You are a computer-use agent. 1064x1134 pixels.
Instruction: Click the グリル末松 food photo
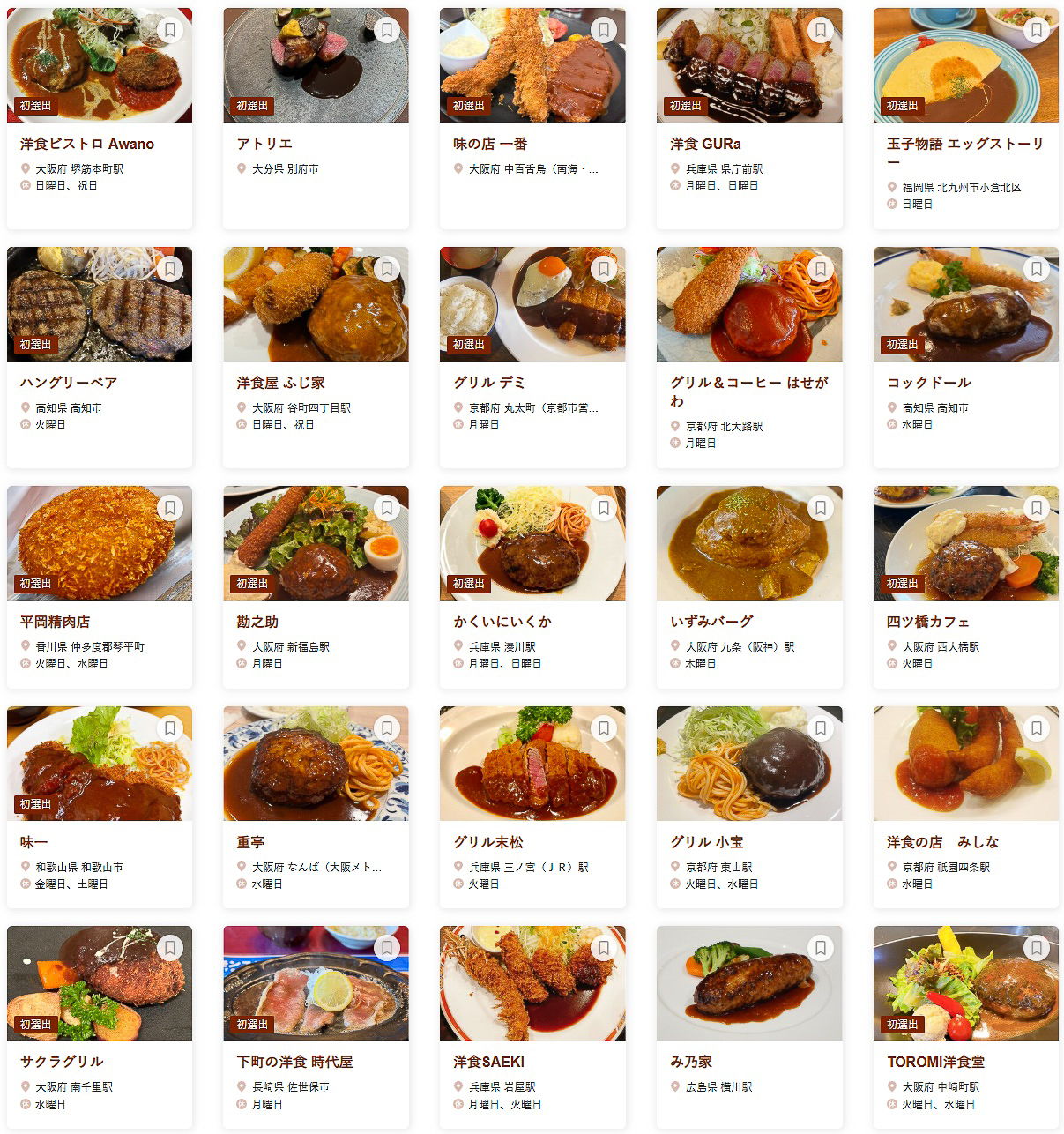[532, 764]
